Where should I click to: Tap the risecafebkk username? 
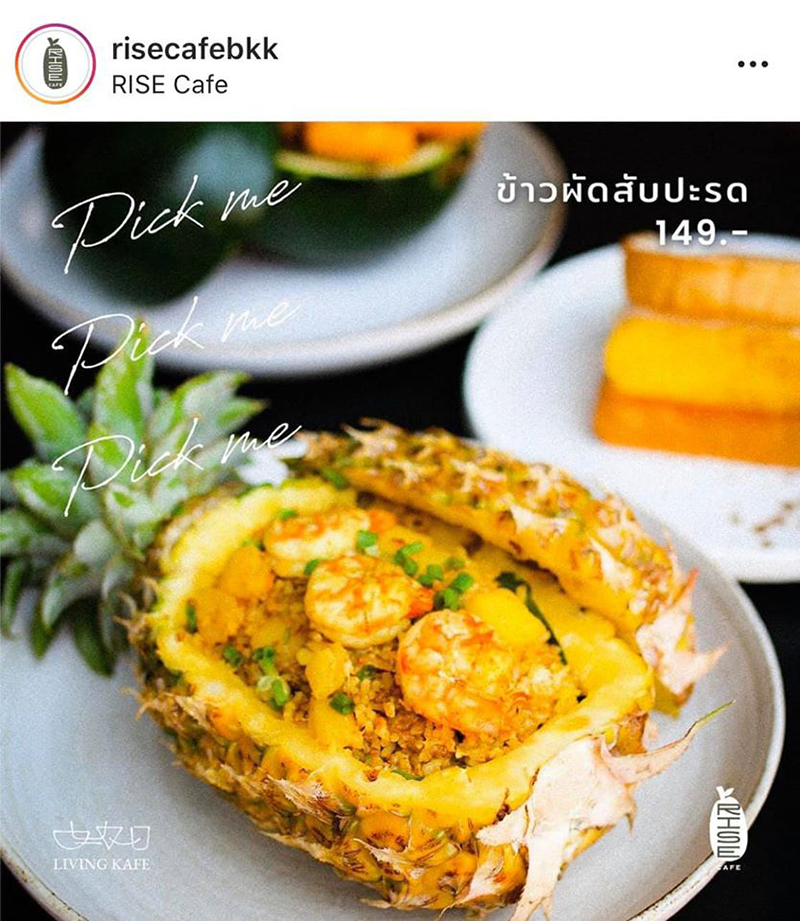pyautogui.click(x=195, y=49)
